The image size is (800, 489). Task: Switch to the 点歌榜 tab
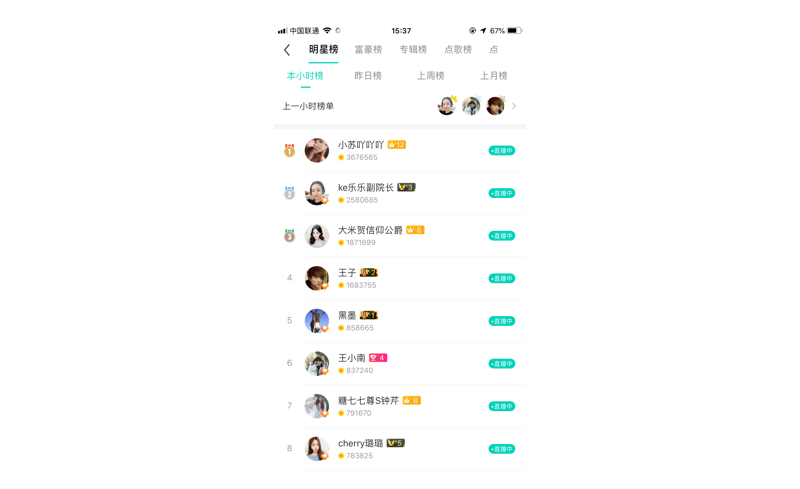pos(458,50)
